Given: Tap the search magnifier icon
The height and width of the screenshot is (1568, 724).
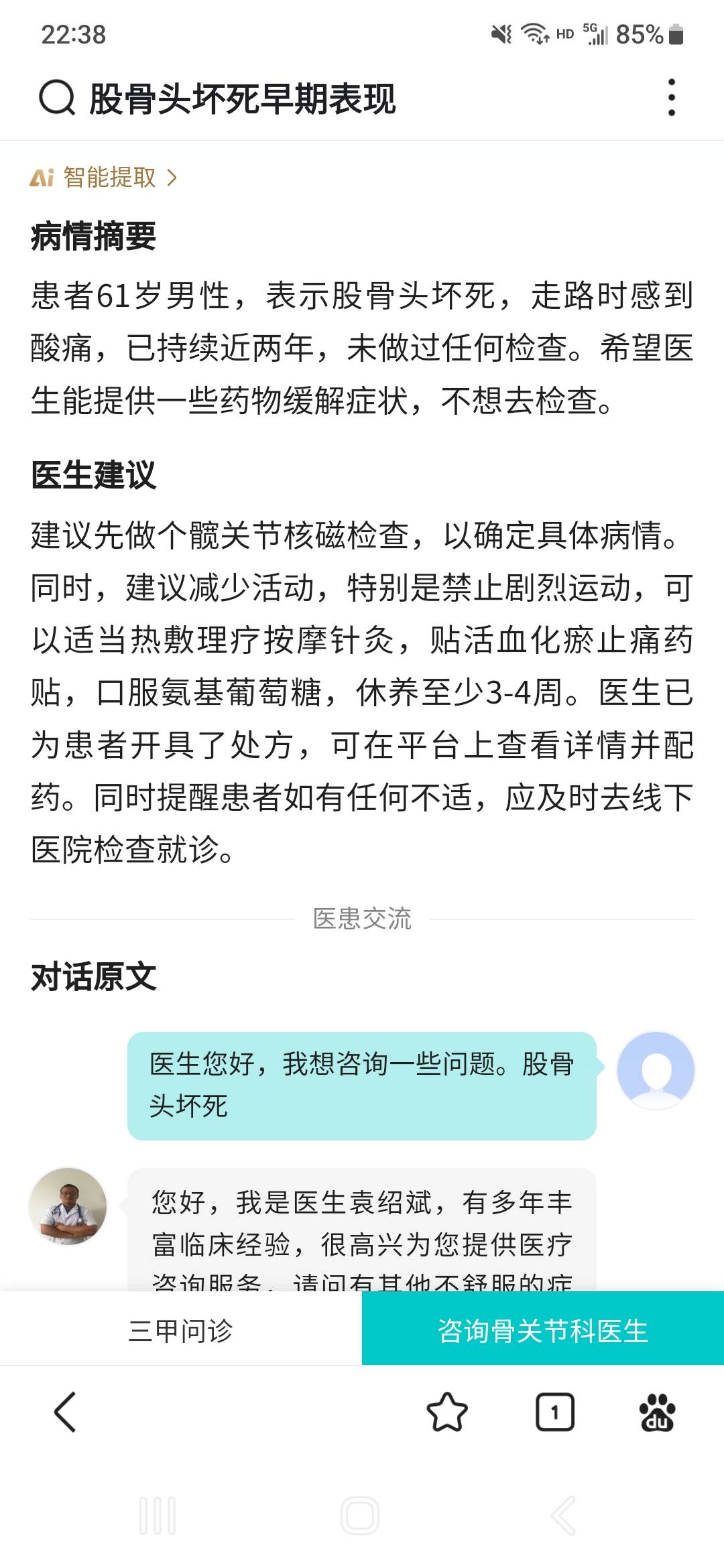Looking at the screenshot, I should click(x=57, y=98).
